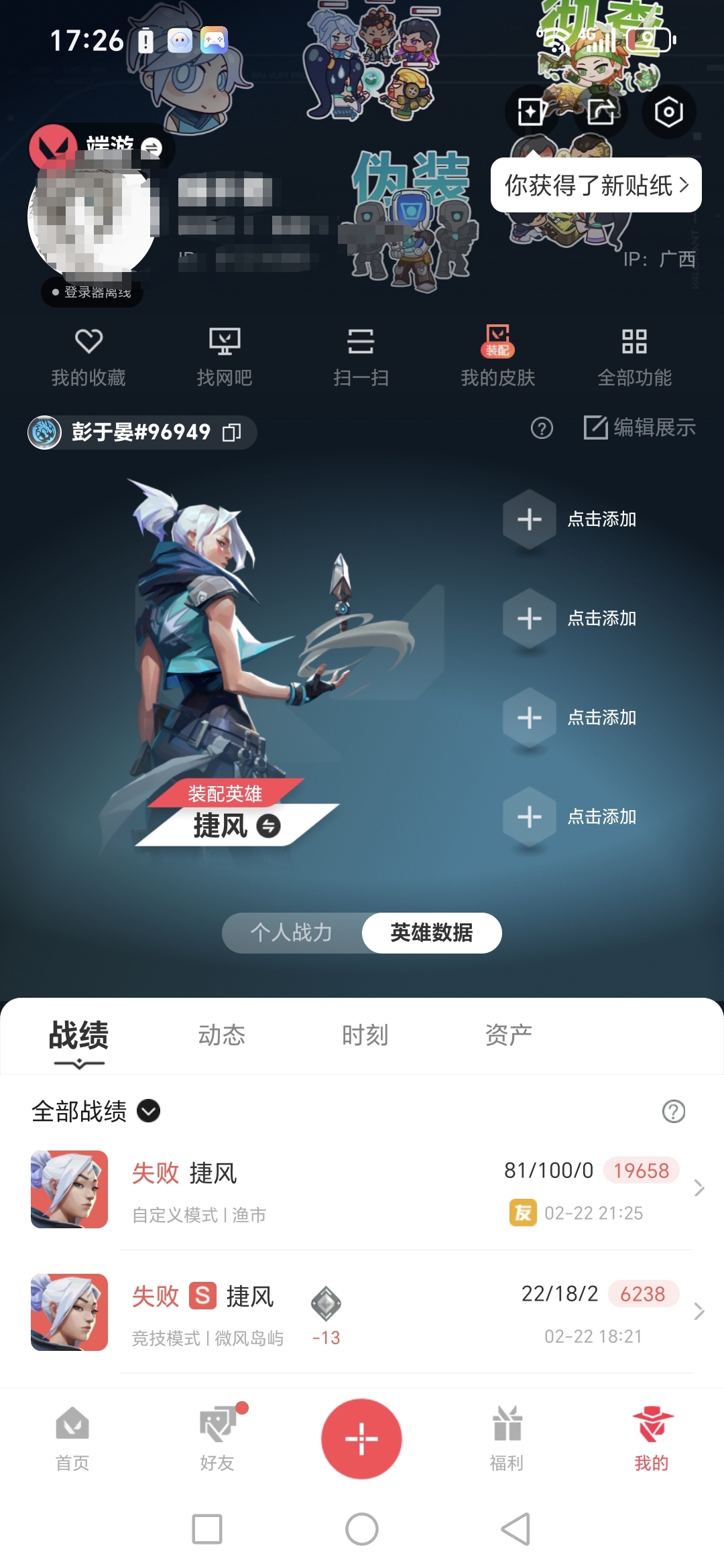Expand the 全部战绩 filter dropdown

click(149, 1110)
